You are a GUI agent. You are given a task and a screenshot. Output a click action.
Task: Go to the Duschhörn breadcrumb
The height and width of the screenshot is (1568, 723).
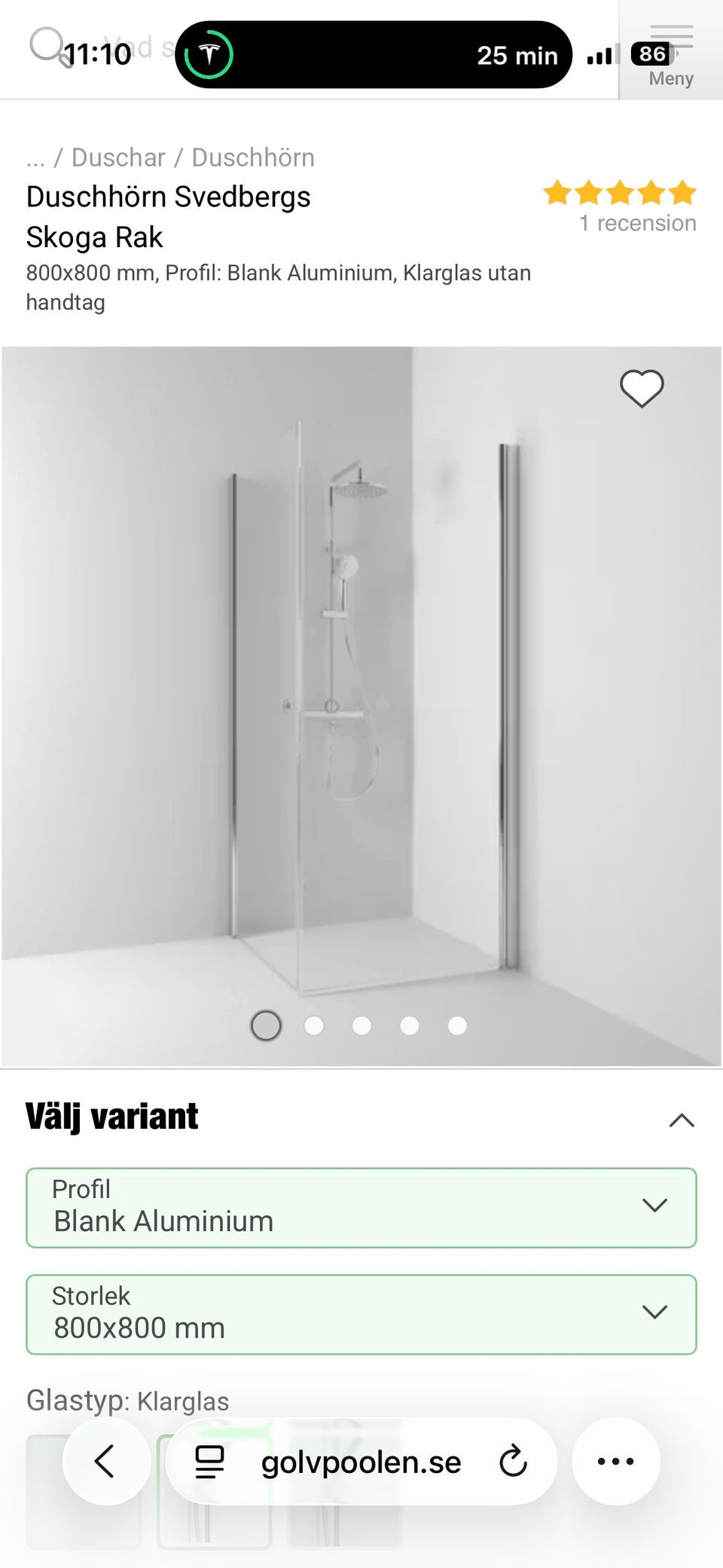[x=252, y=157]
